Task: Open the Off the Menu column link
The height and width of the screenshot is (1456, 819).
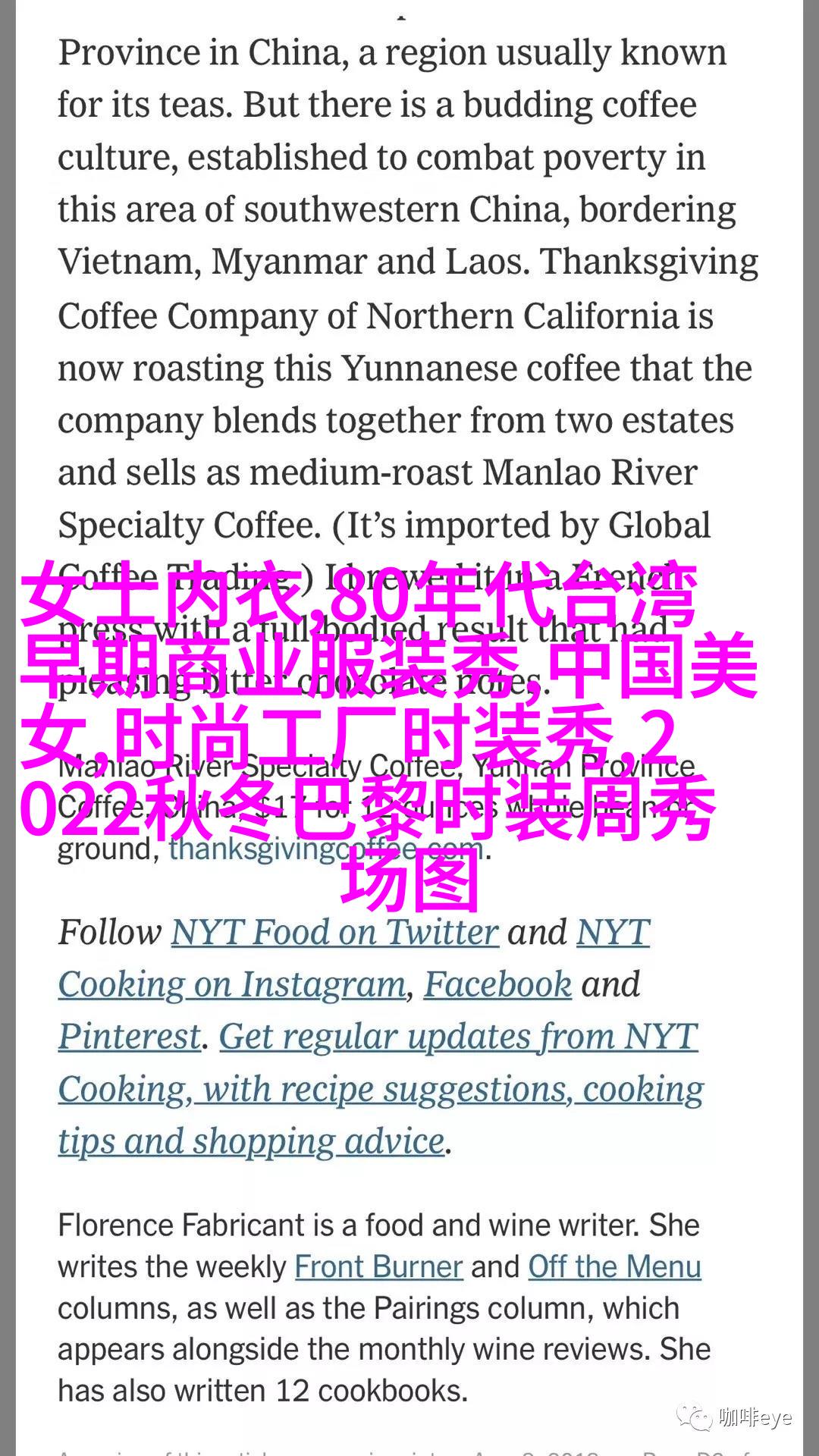Action: tap(614, 1266)
